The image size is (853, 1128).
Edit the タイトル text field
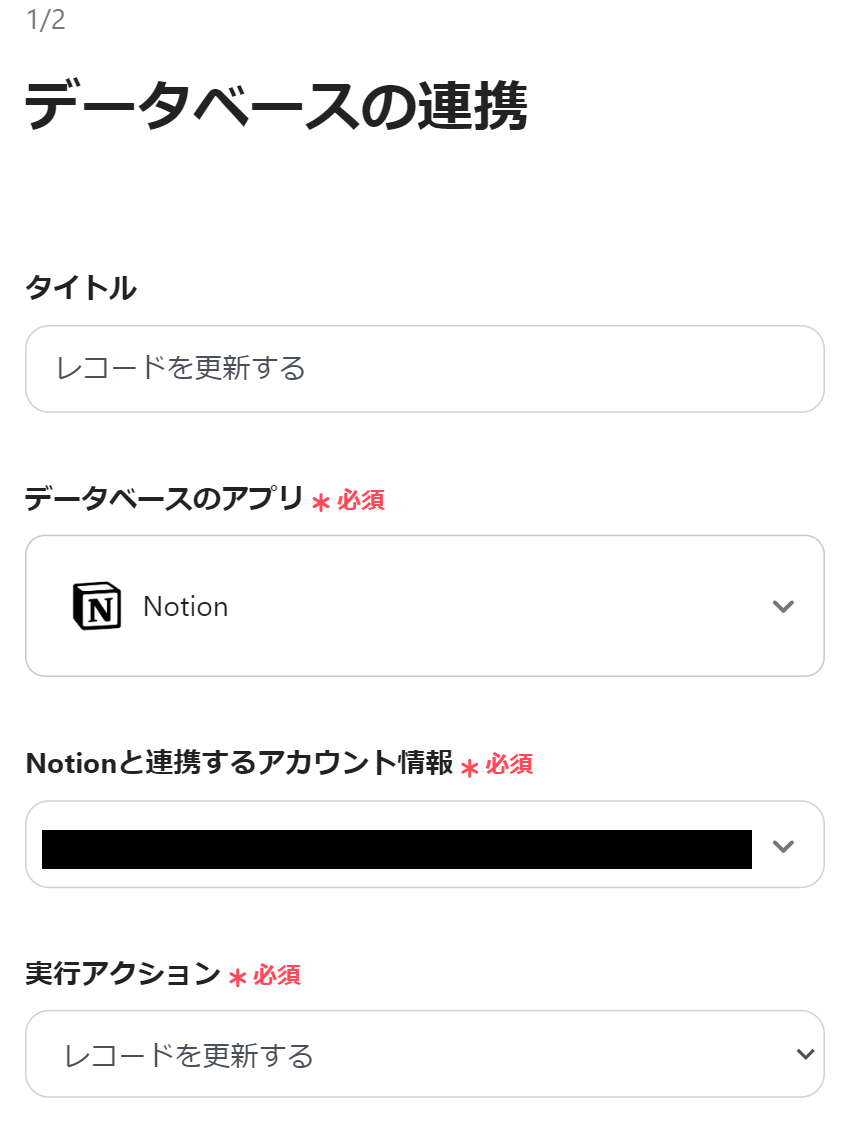point(424,369)
